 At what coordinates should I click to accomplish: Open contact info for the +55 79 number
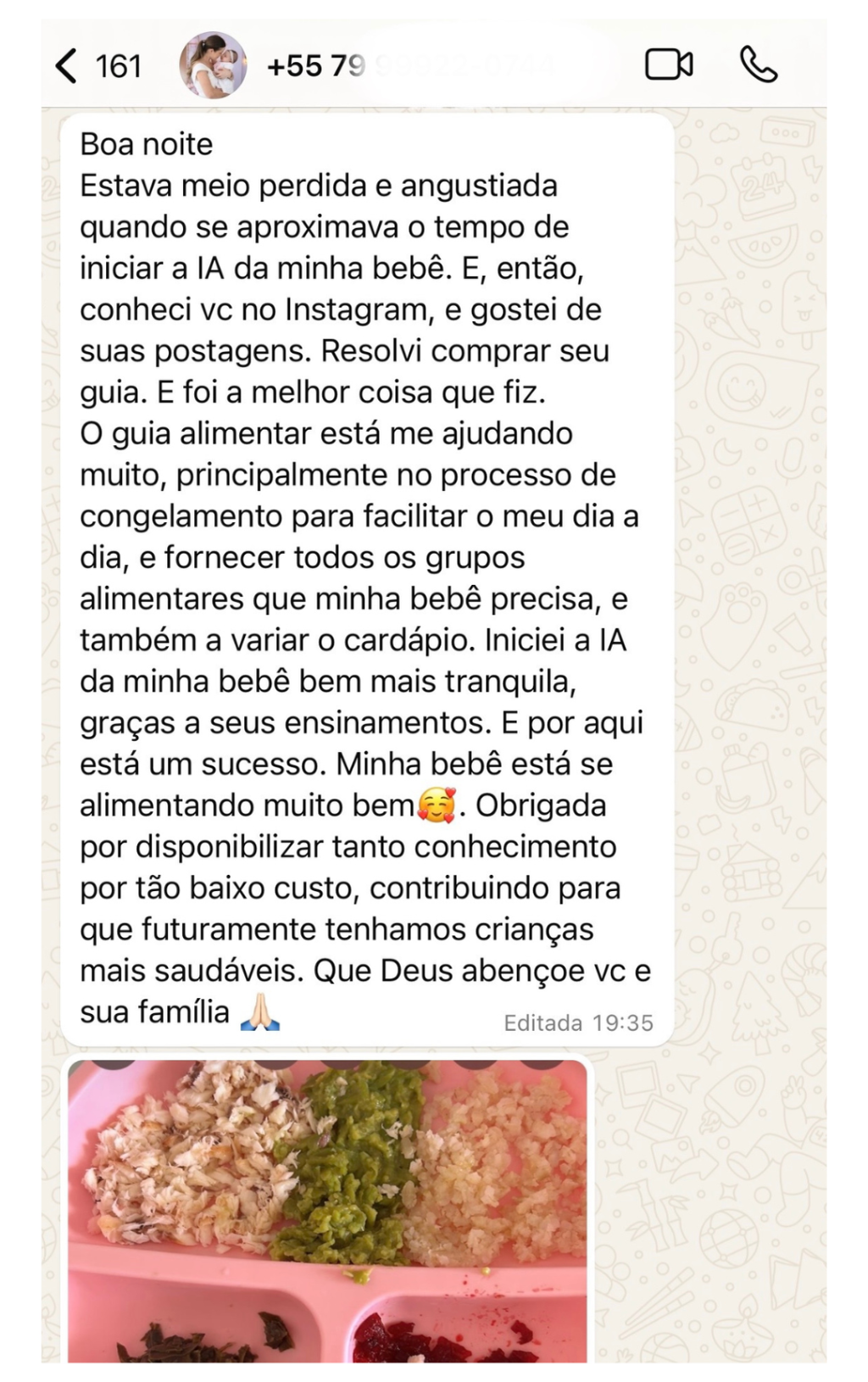tap(407, 66)
